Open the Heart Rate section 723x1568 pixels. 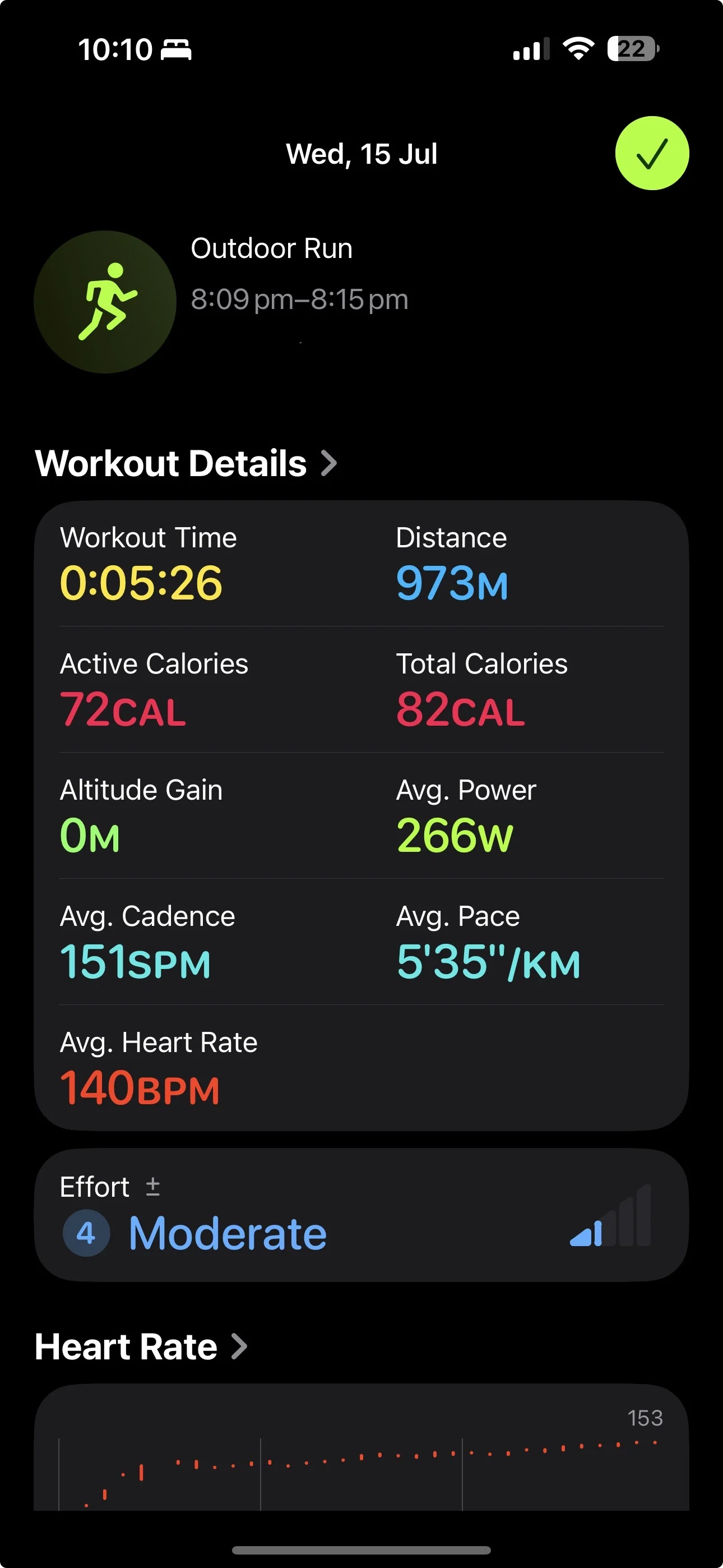(141, 1346)
